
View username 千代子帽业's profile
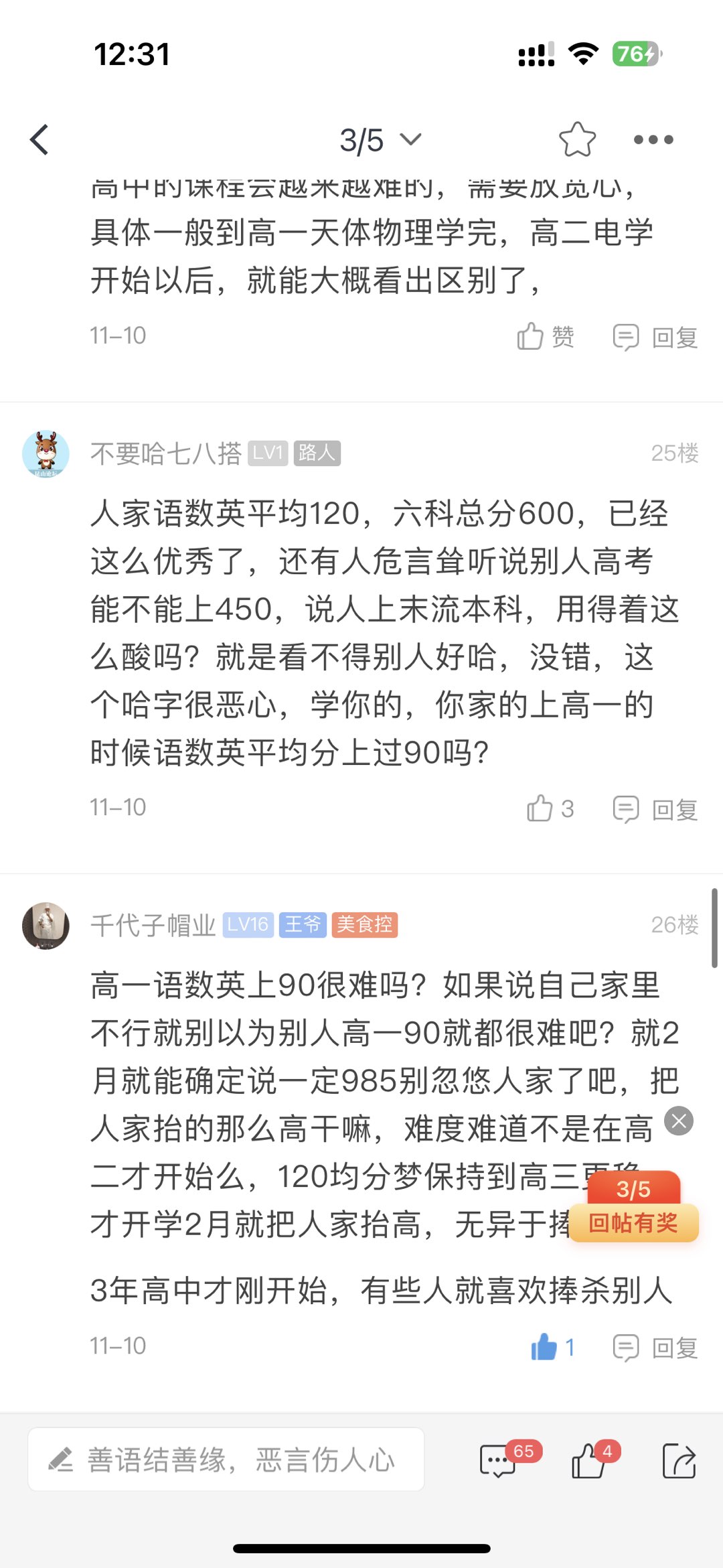pos(153,925)
